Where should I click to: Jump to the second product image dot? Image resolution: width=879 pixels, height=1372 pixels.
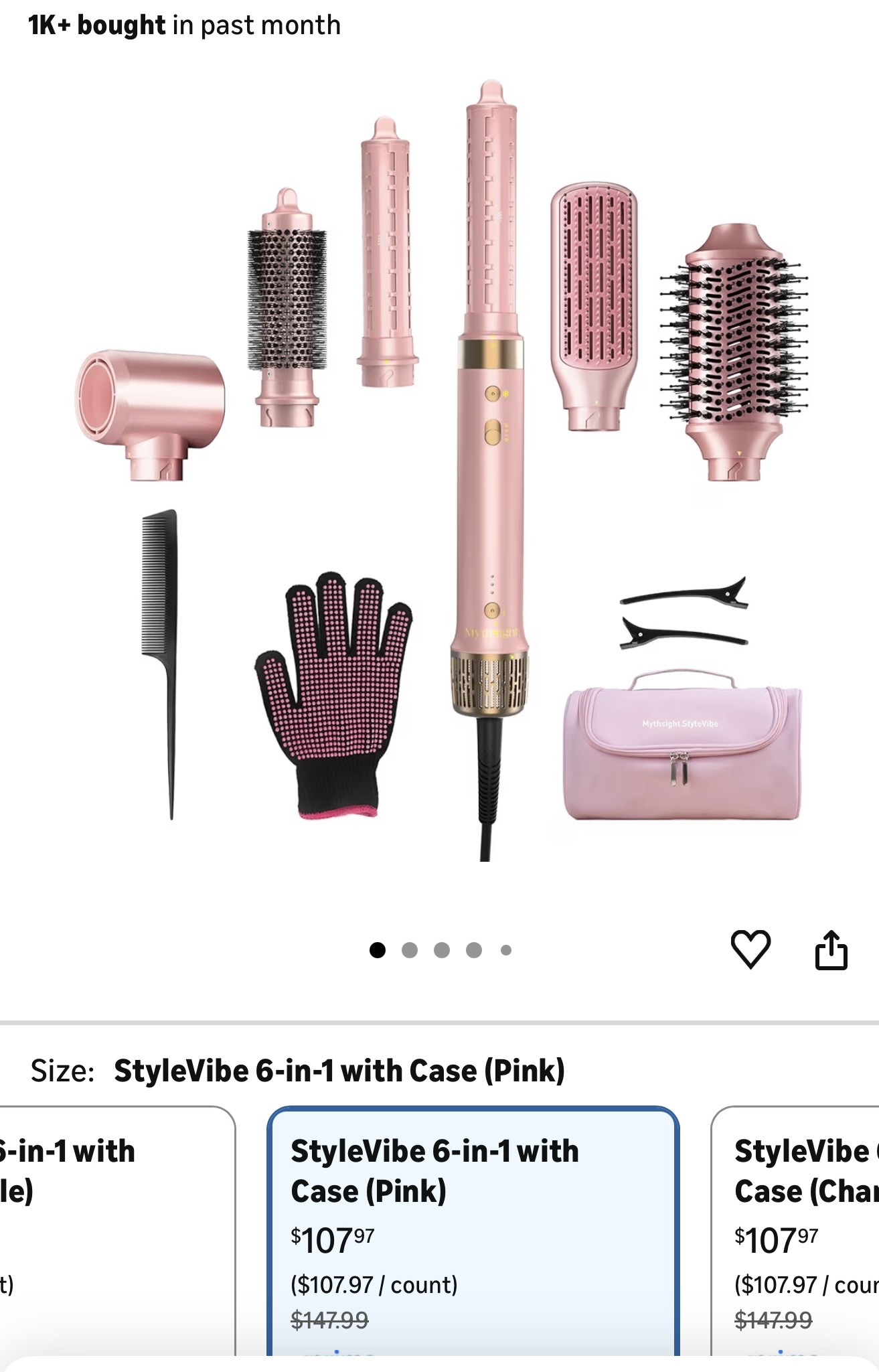(x=410, y=949)
